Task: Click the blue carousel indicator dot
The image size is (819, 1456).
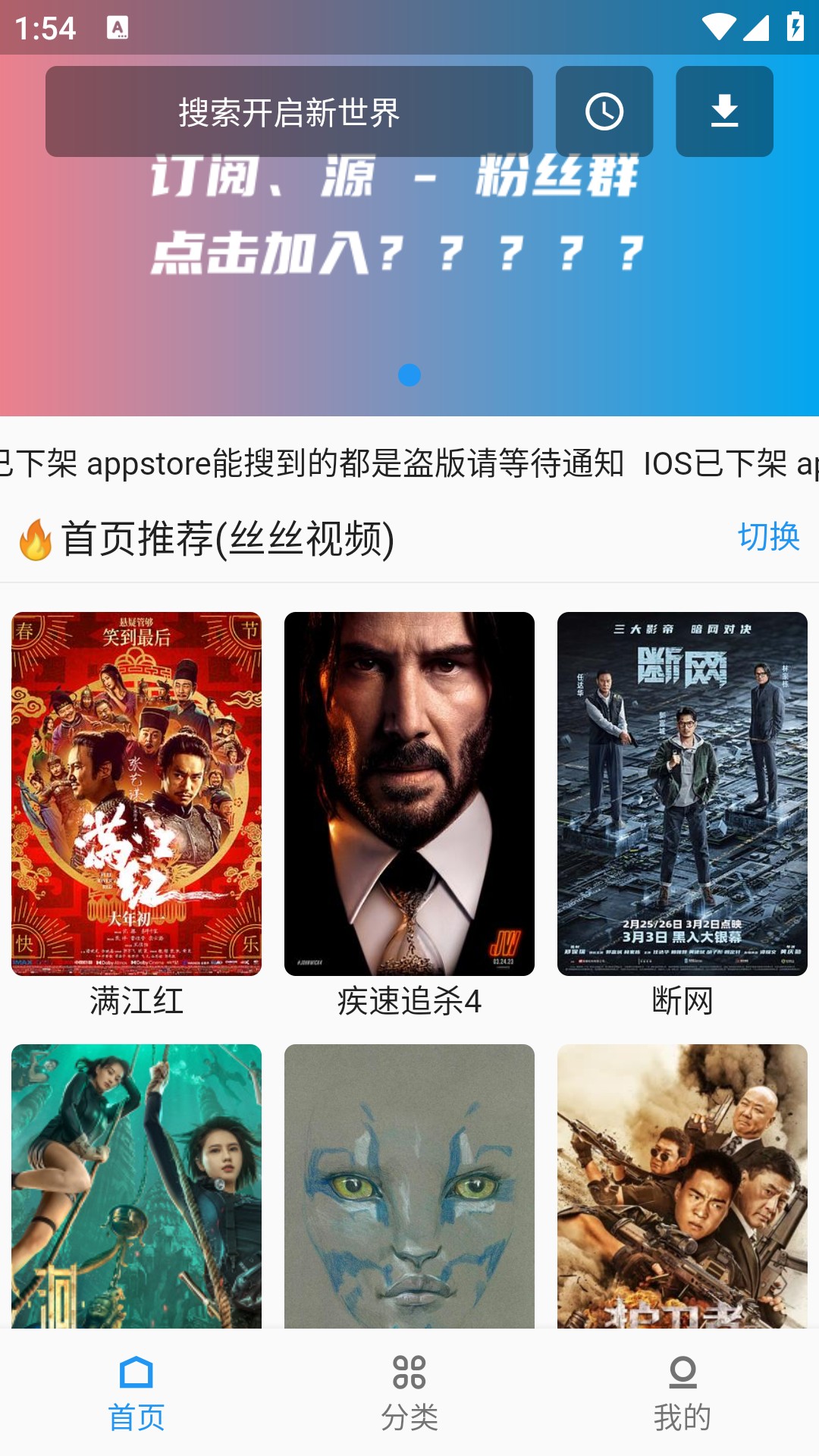Action: [x=409, y=372]
